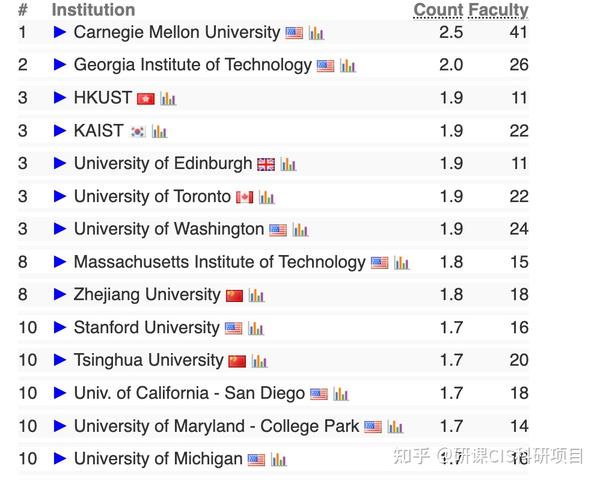
Task: Expand Stanford University row
Action: coord(60,327)
